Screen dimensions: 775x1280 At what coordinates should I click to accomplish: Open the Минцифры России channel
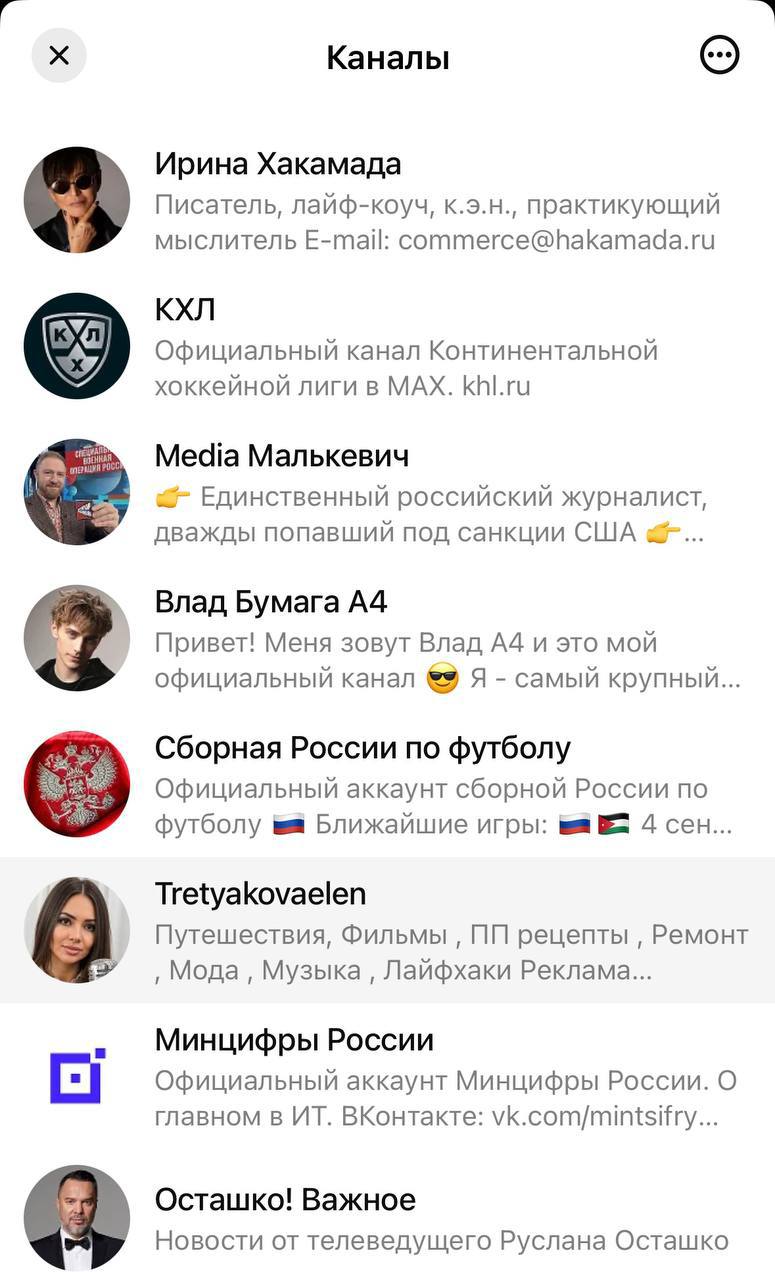(x=387, y=1076)
